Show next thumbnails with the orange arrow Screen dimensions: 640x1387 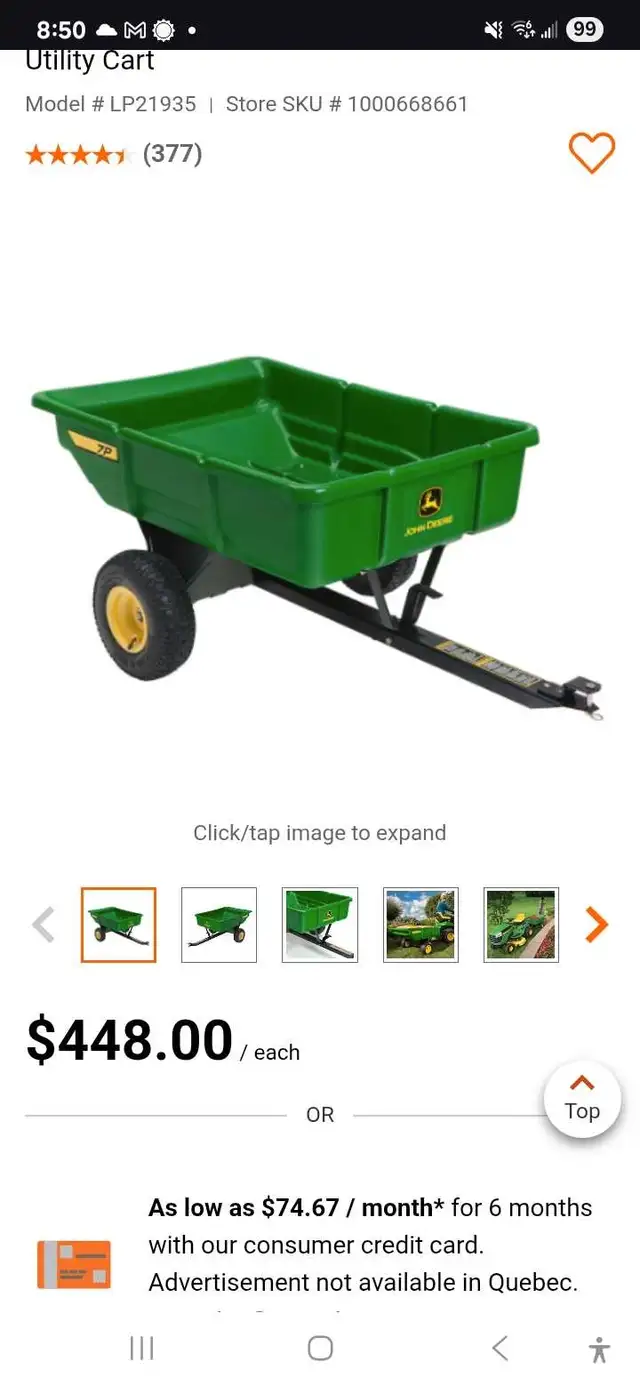(596, 925)
